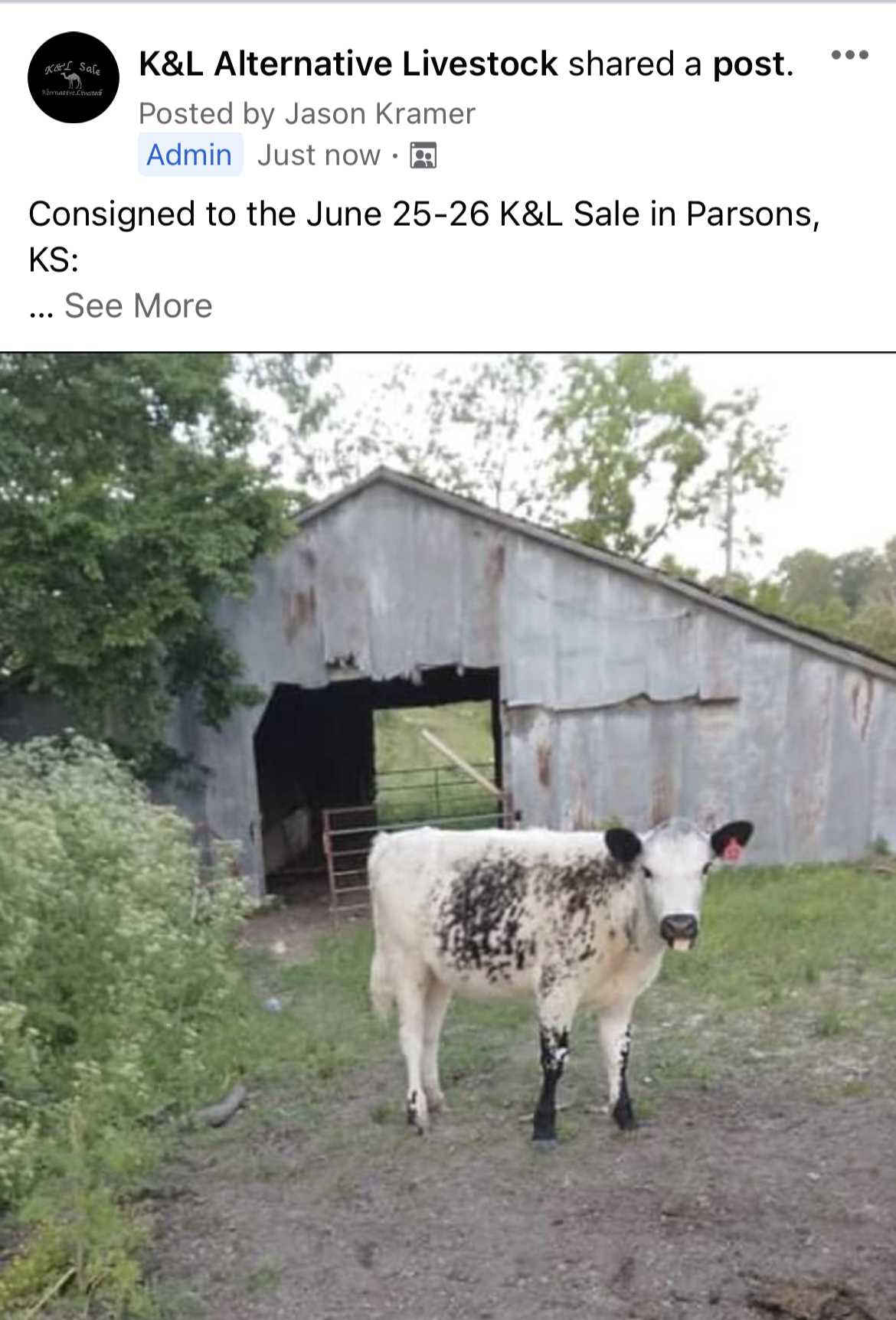The width and height of the screenshot is (896, 1320).
Task: Open the post's three-dot options menu
Action: click(x=849, y=55)
